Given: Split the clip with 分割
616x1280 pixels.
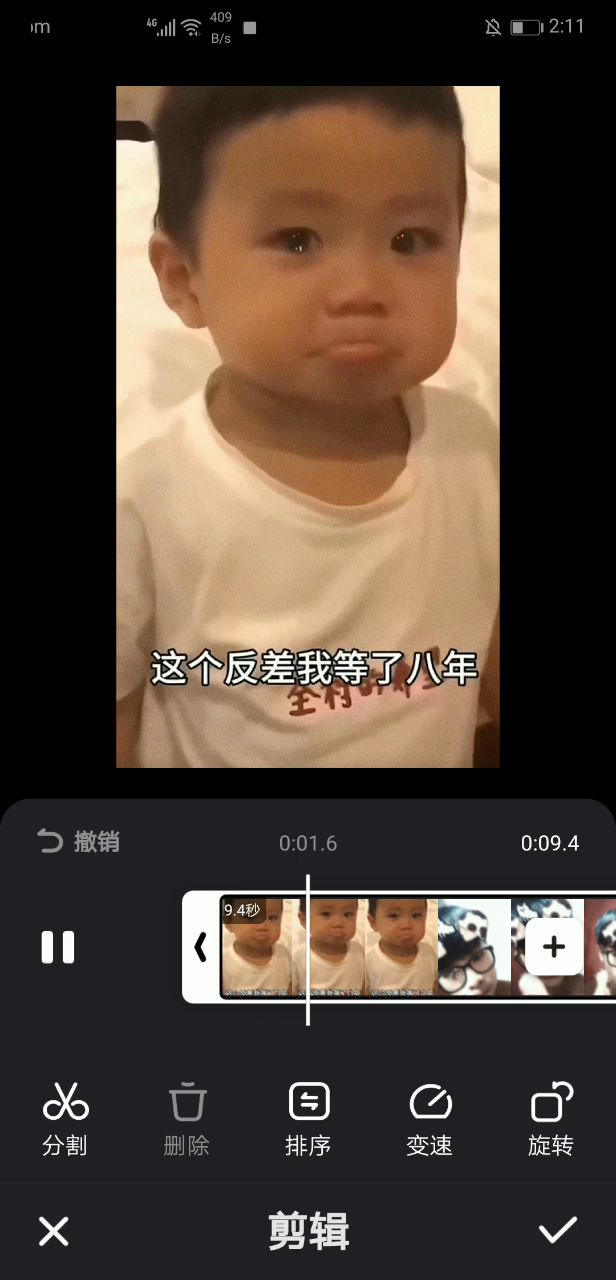Looking at the screenshot, I should tap(66, 1118).
